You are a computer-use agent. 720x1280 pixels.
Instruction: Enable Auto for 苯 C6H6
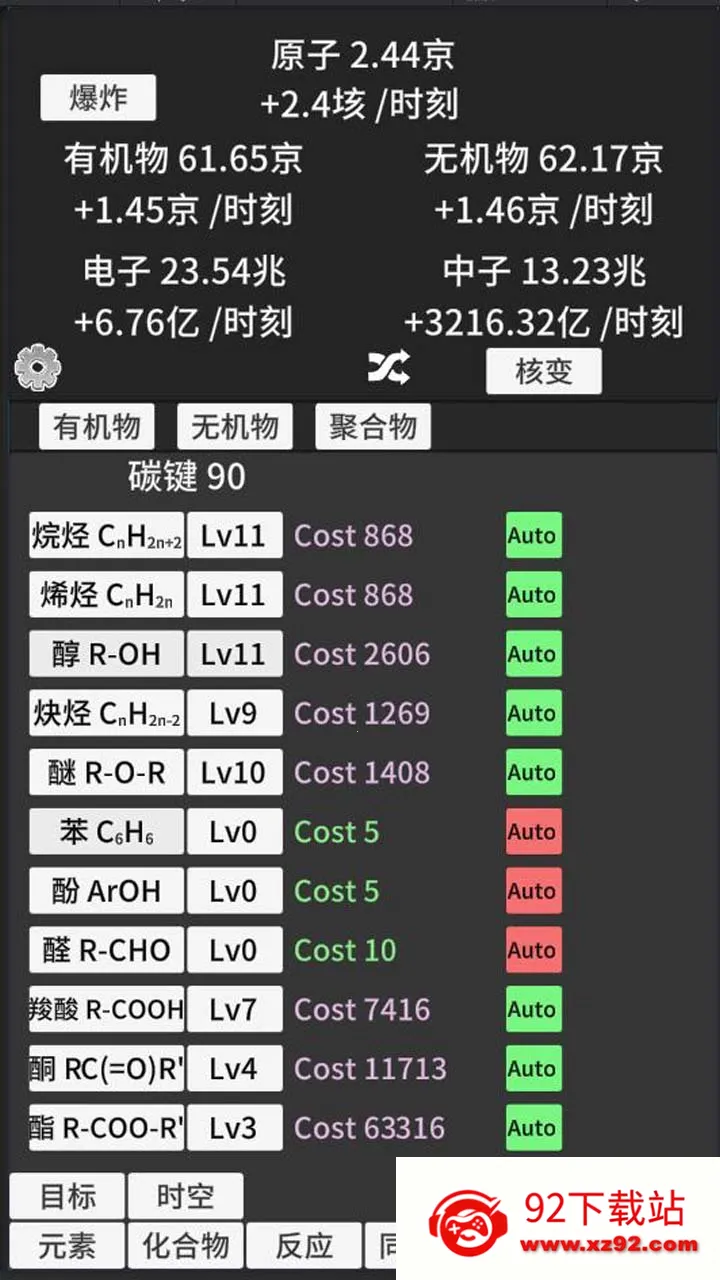pyautogui.click(x=532, y=831)
